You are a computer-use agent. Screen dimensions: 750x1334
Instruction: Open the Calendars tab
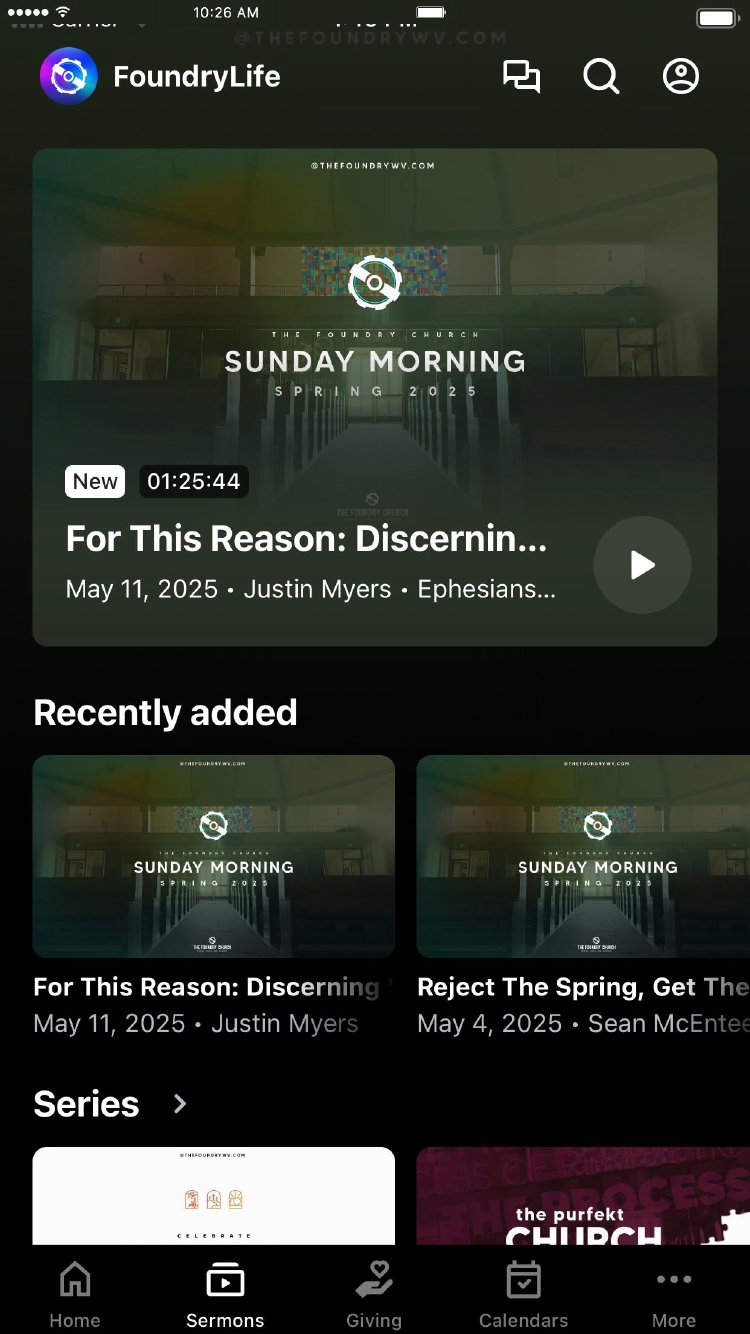click(x=523, y=1294)
